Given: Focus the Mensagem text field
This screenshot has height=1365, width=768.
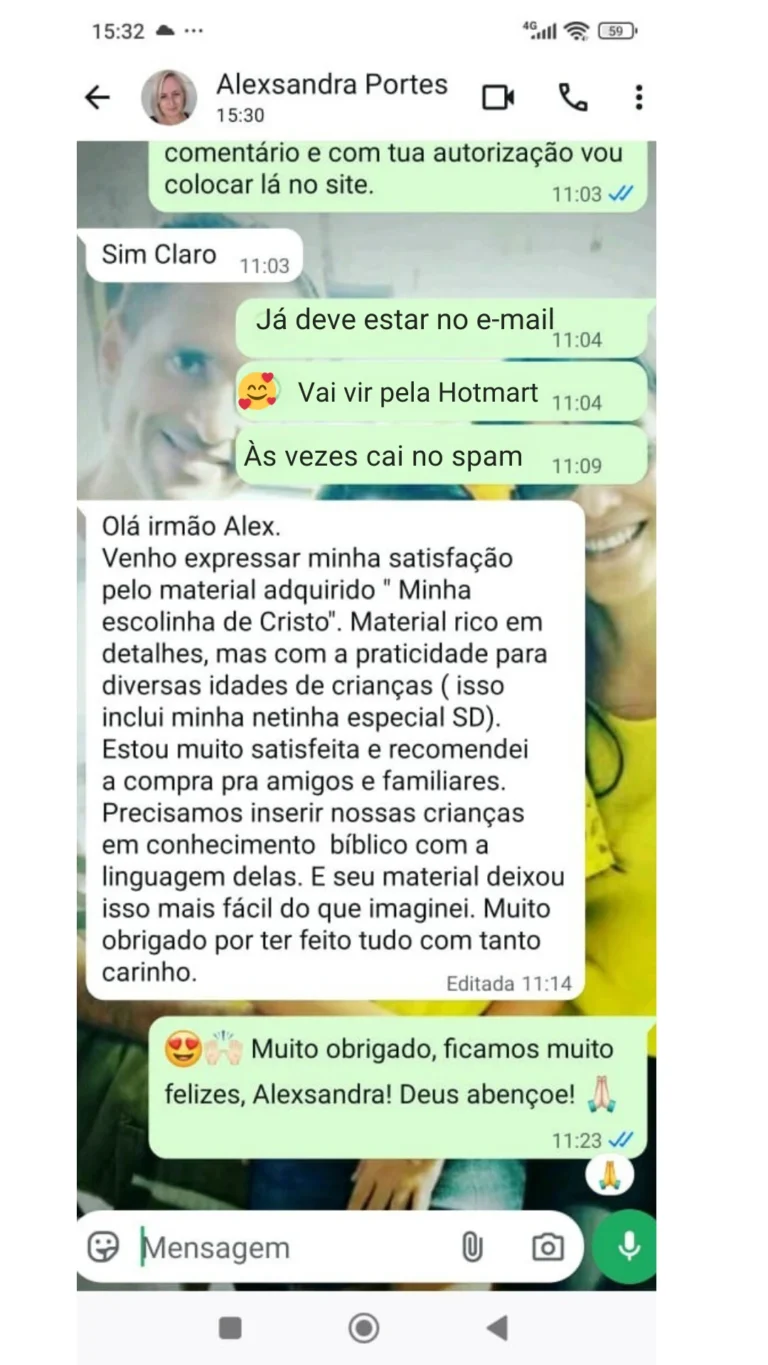Looking at the screenshot, I should pyautogui.click(x=290, y=1248).
